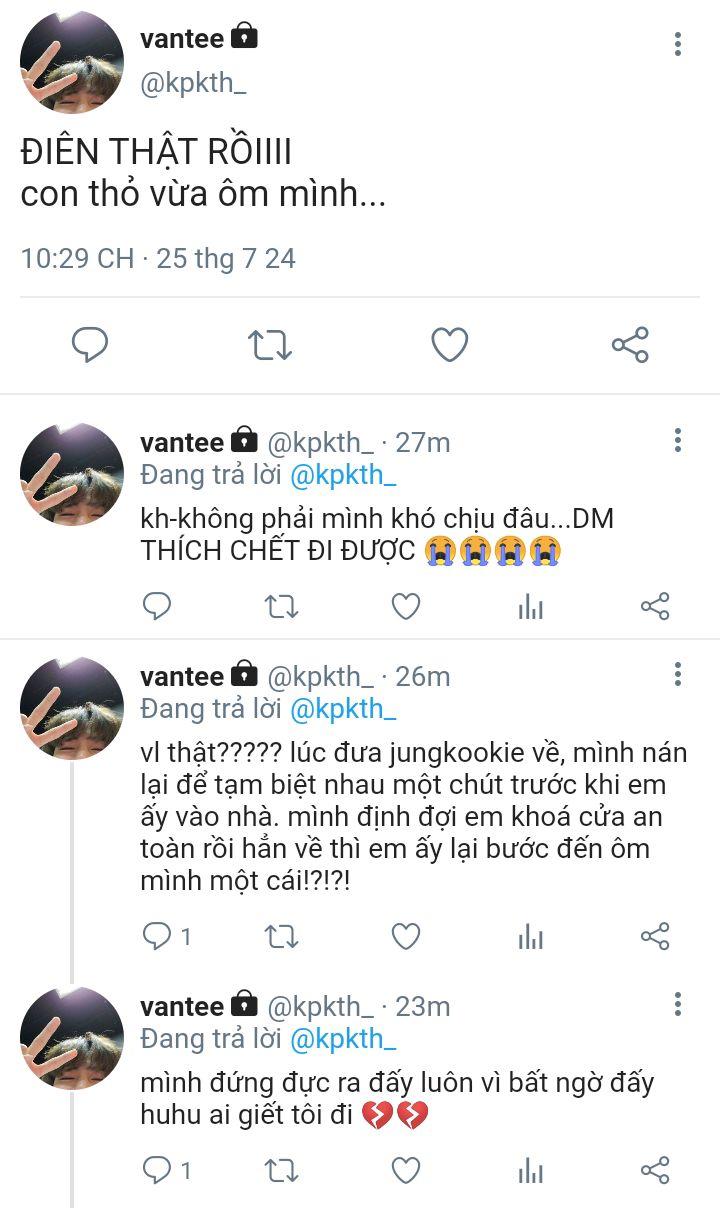Share the 27m 'THÍCH CHẾT ĐI ĐƯỢC' reply
This screenshot has width=720, height=1208.
pos(655,606)
